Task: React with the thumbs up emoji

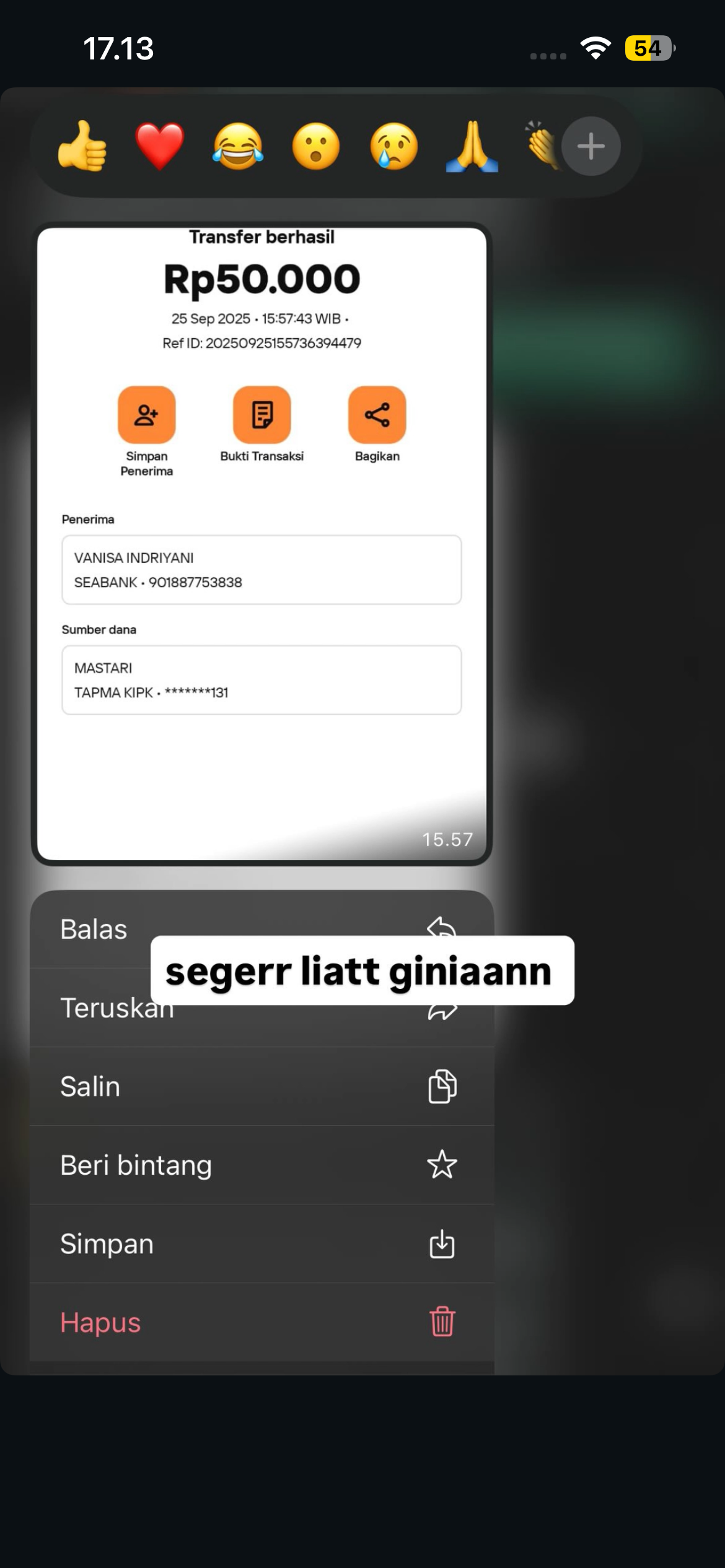Action: 84,146
